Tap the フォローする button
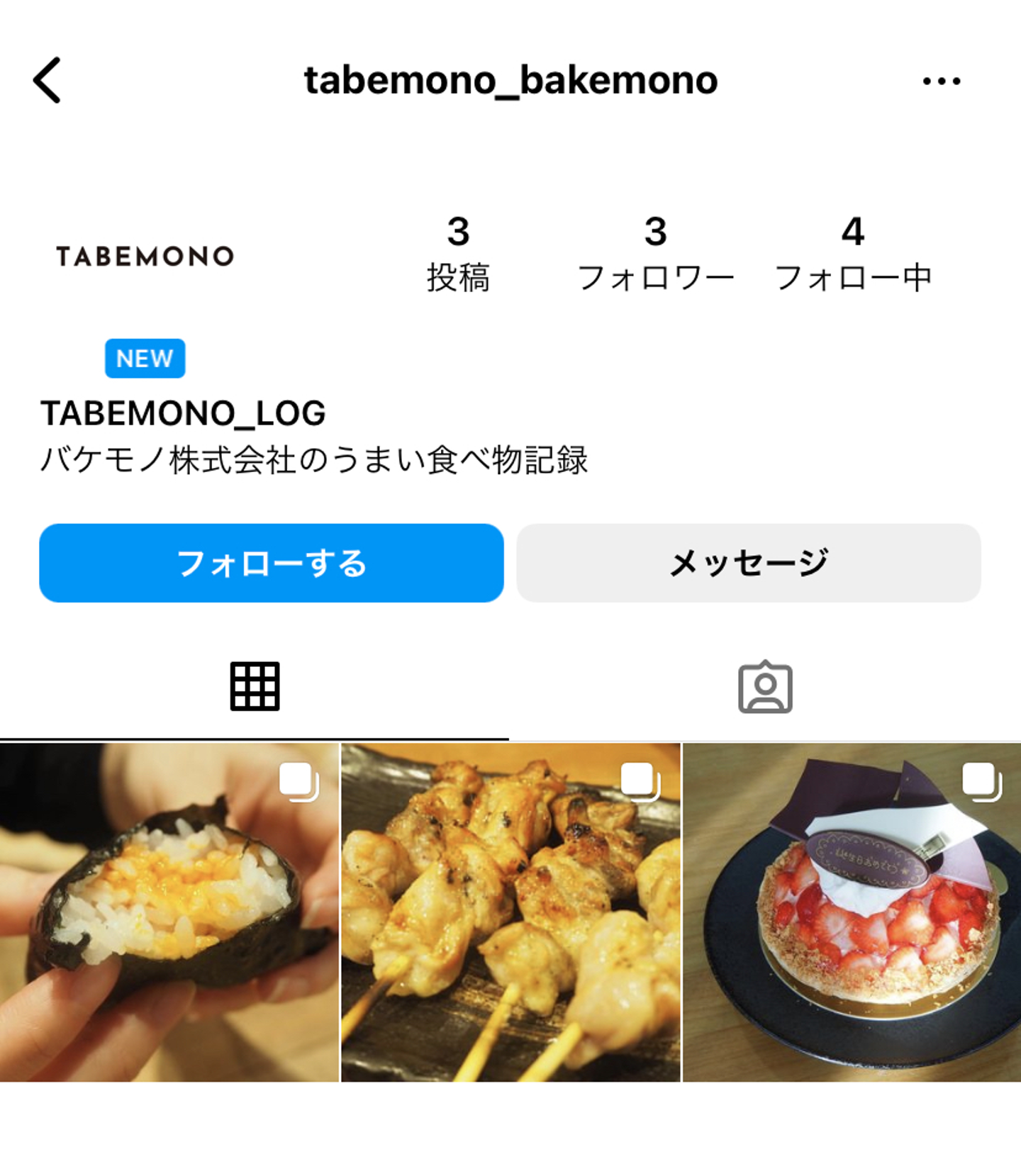Viewport: 1021px width, 1176px height. [272, 564]
